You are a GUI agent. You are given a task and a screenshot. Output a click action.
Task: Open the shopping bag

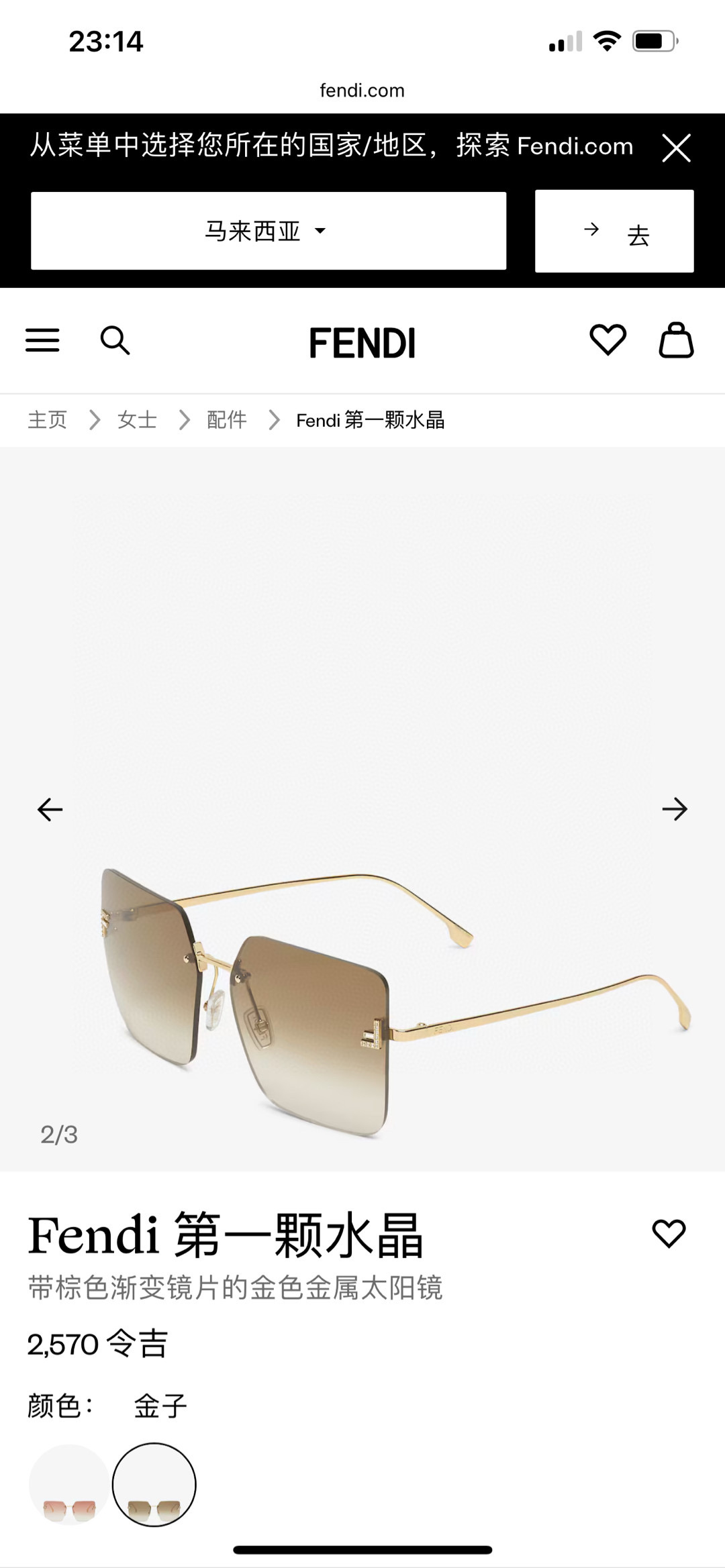coord(675,340)
